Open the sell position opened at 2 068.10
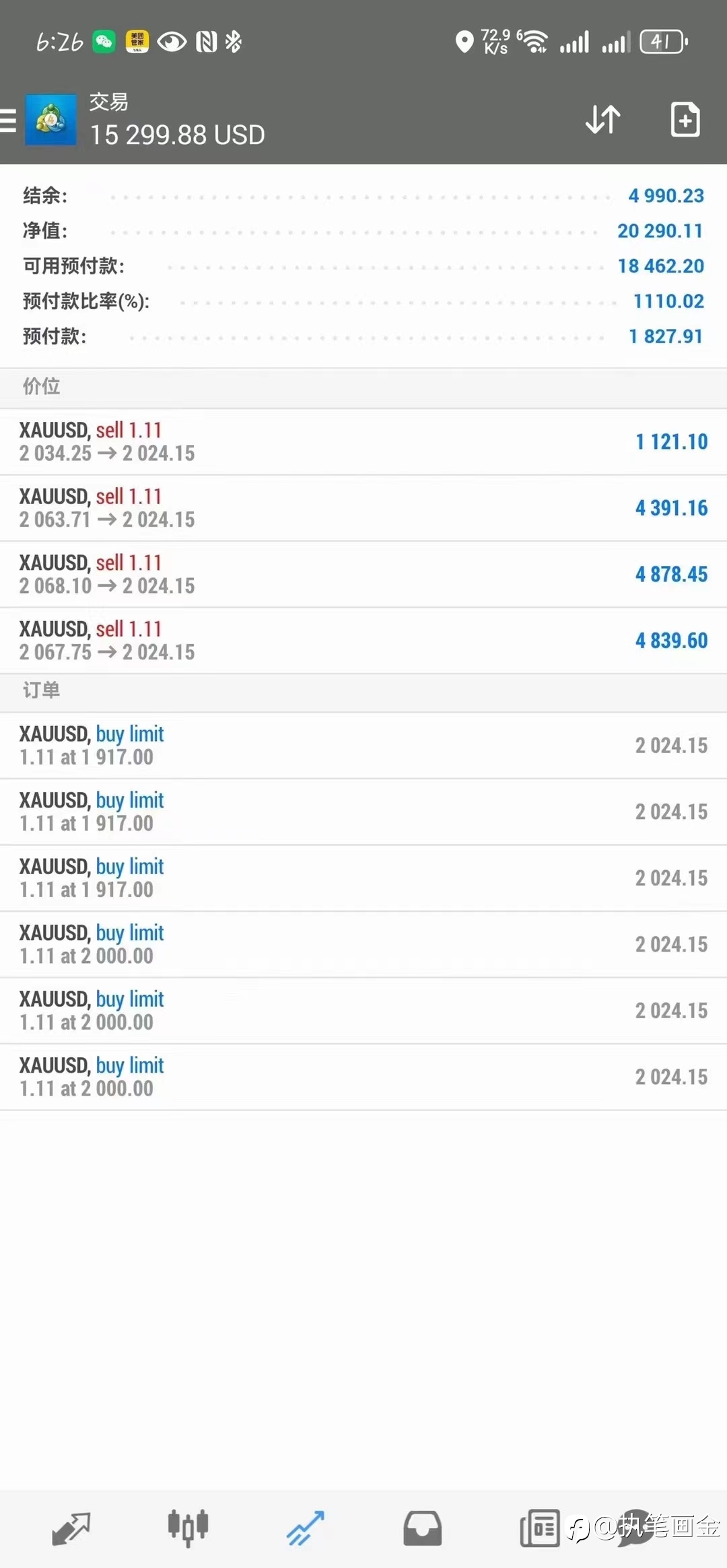The height and width of the screenshot is (1568, 727). pyautogui.click(x=363, y=574)
